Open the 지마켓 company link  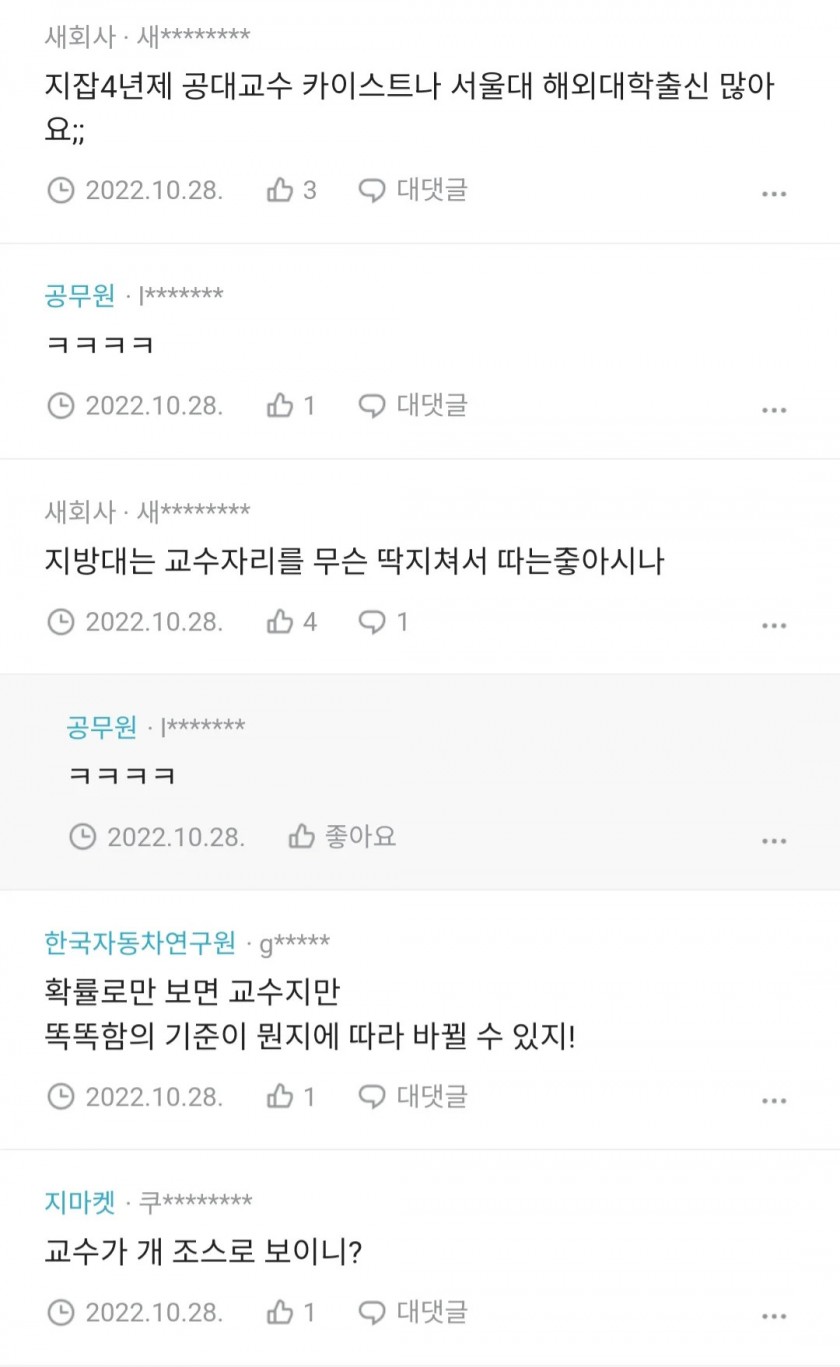(79, 1200)
